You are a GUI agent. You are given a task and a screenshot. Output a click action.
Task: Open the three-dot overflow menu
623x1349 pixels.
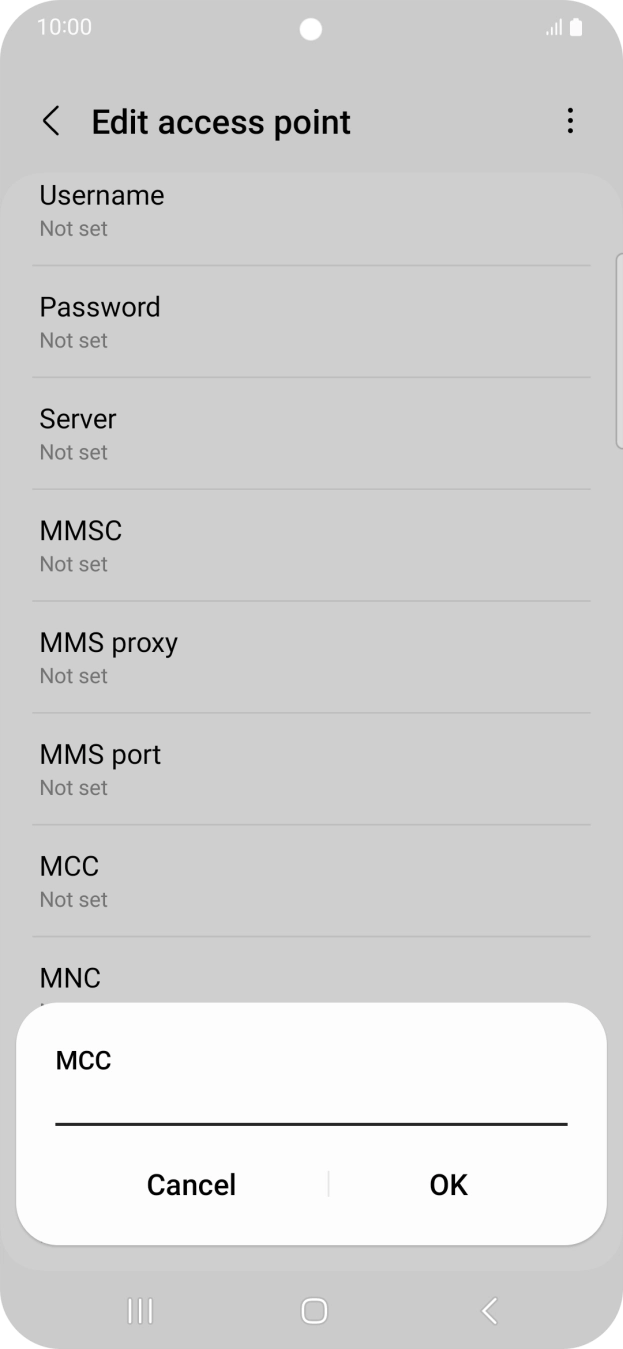(570, 122)
